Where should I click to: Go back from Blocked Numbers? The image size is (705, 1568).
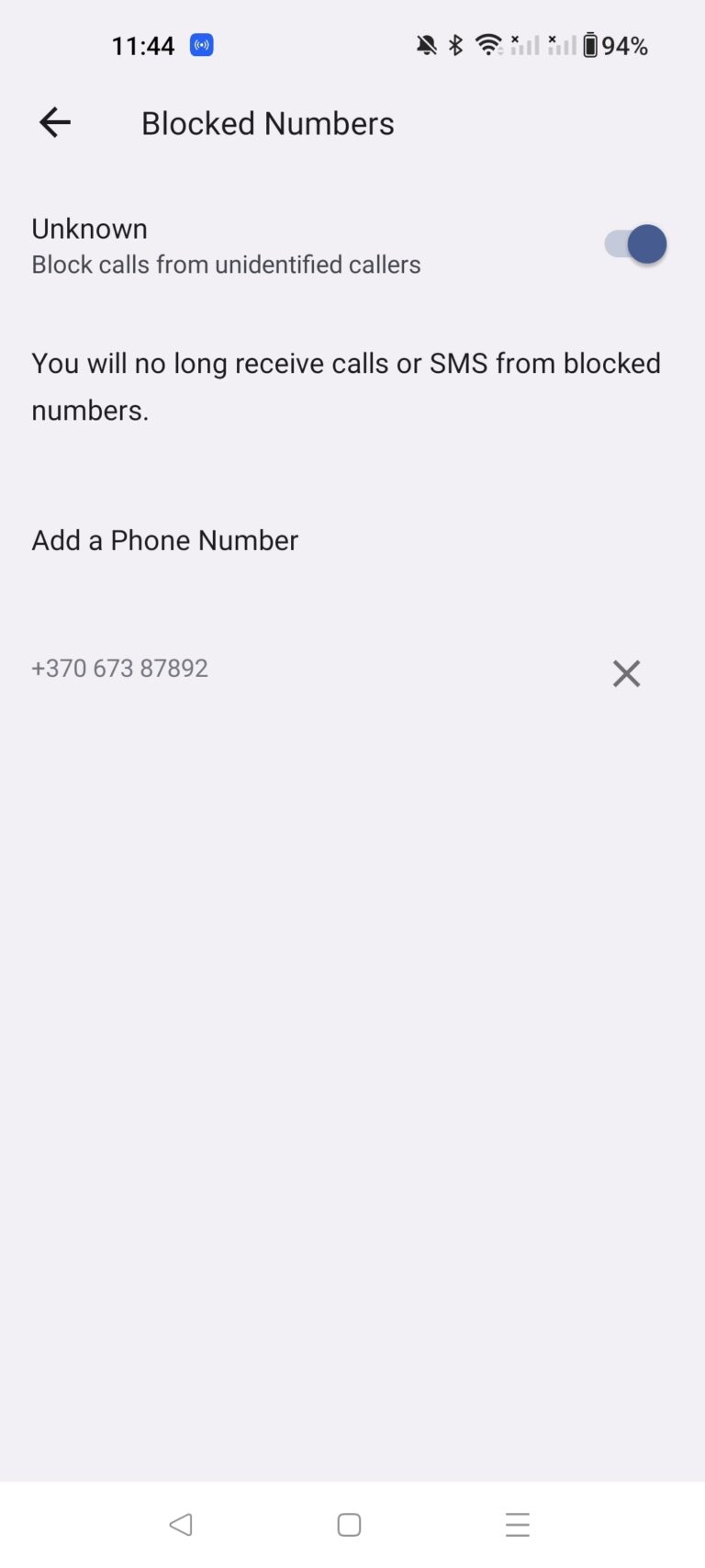click(x=55, y=122)
